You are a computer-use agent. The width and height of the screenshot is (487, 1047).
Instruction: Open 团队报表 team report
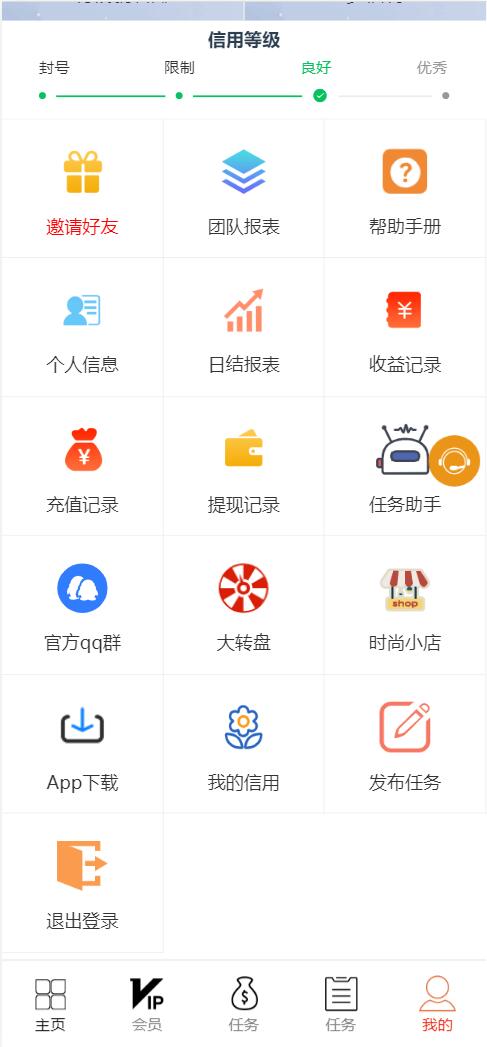pos(244,189)
